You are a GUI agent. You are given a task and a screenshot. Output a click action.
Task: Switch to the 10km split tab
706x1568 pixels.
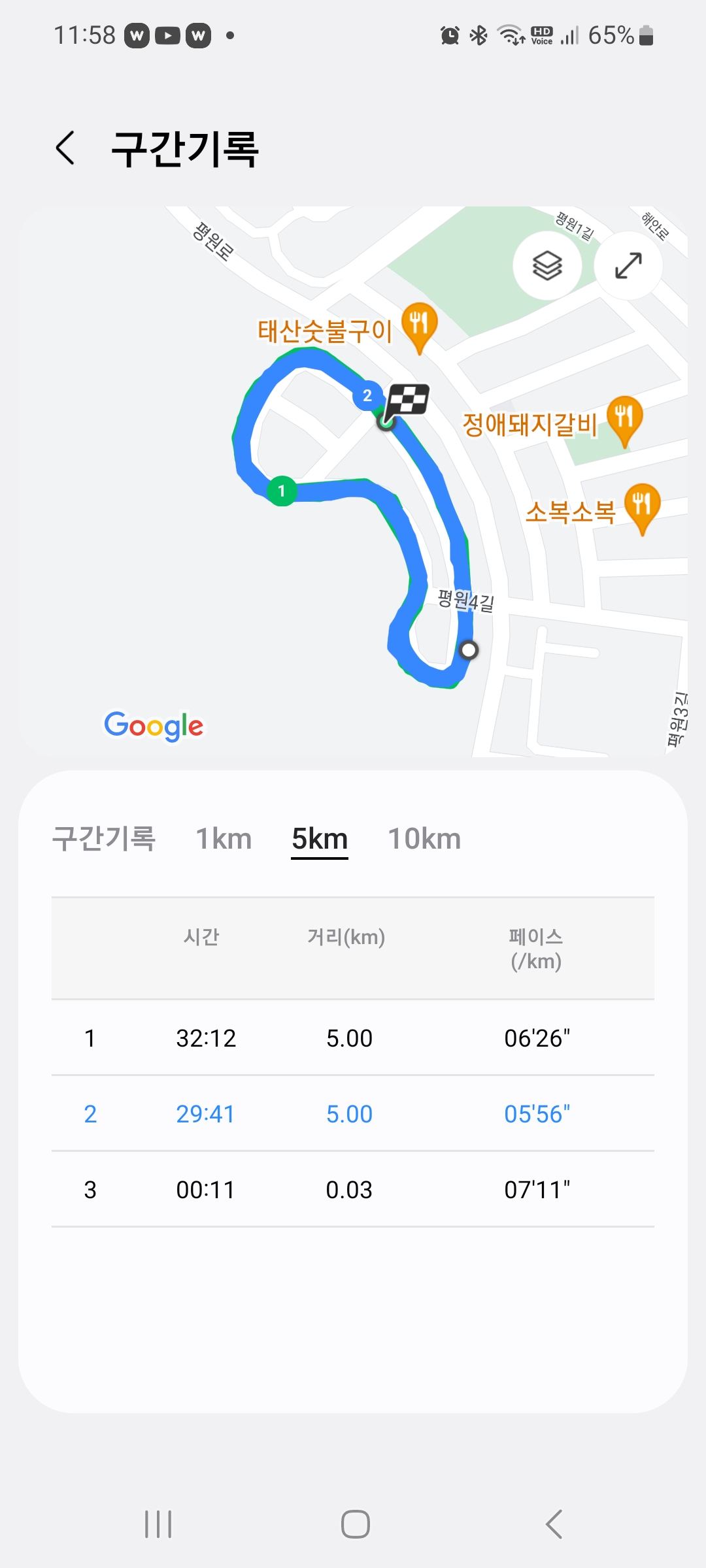424,839
